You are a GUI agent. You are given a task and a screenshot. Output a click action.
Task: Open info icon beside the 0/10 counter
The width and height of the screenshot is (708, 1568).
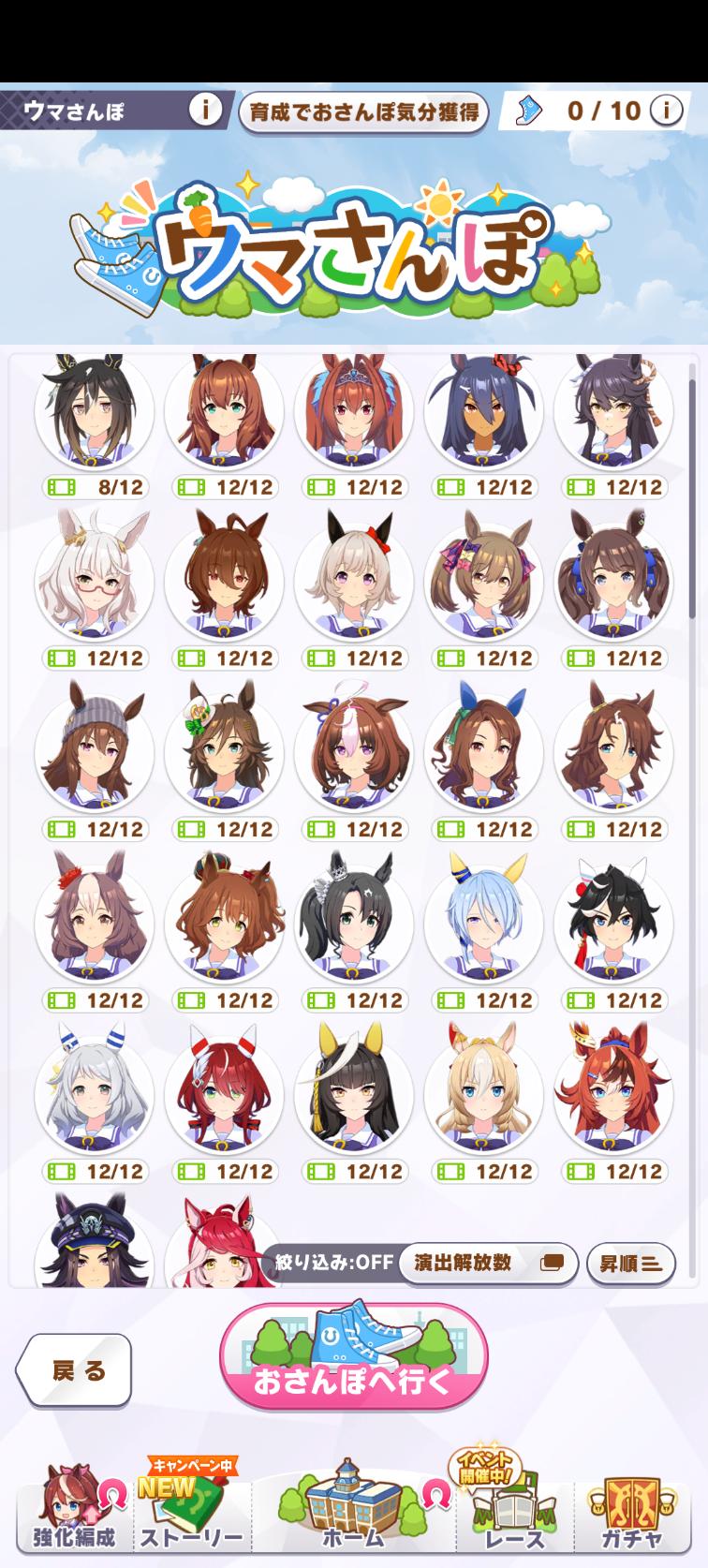[666, 111]
